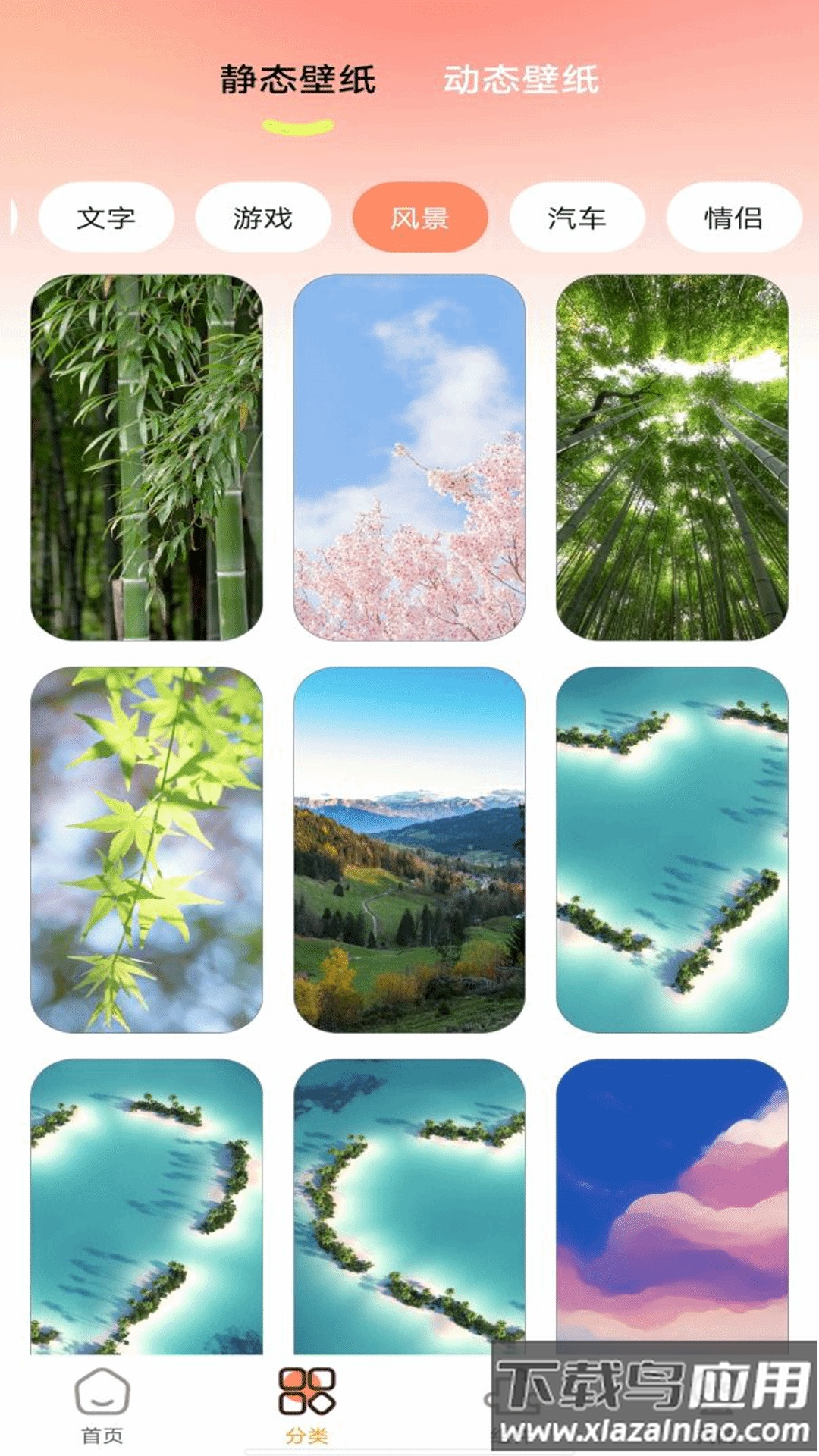This screenshot has height=1456, width=819.
Task: Go to the 首页 tab
Action: [x=102, y=1405]
